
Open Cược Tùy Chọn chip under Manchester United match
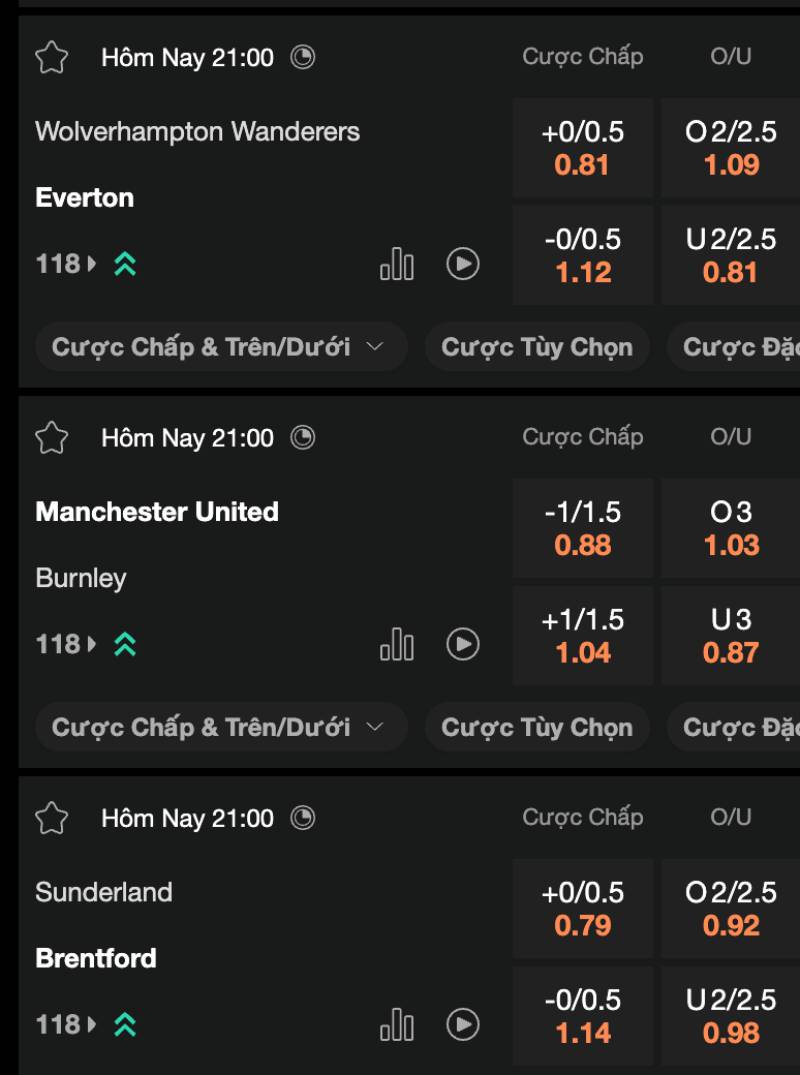click(x=537, y=727)
